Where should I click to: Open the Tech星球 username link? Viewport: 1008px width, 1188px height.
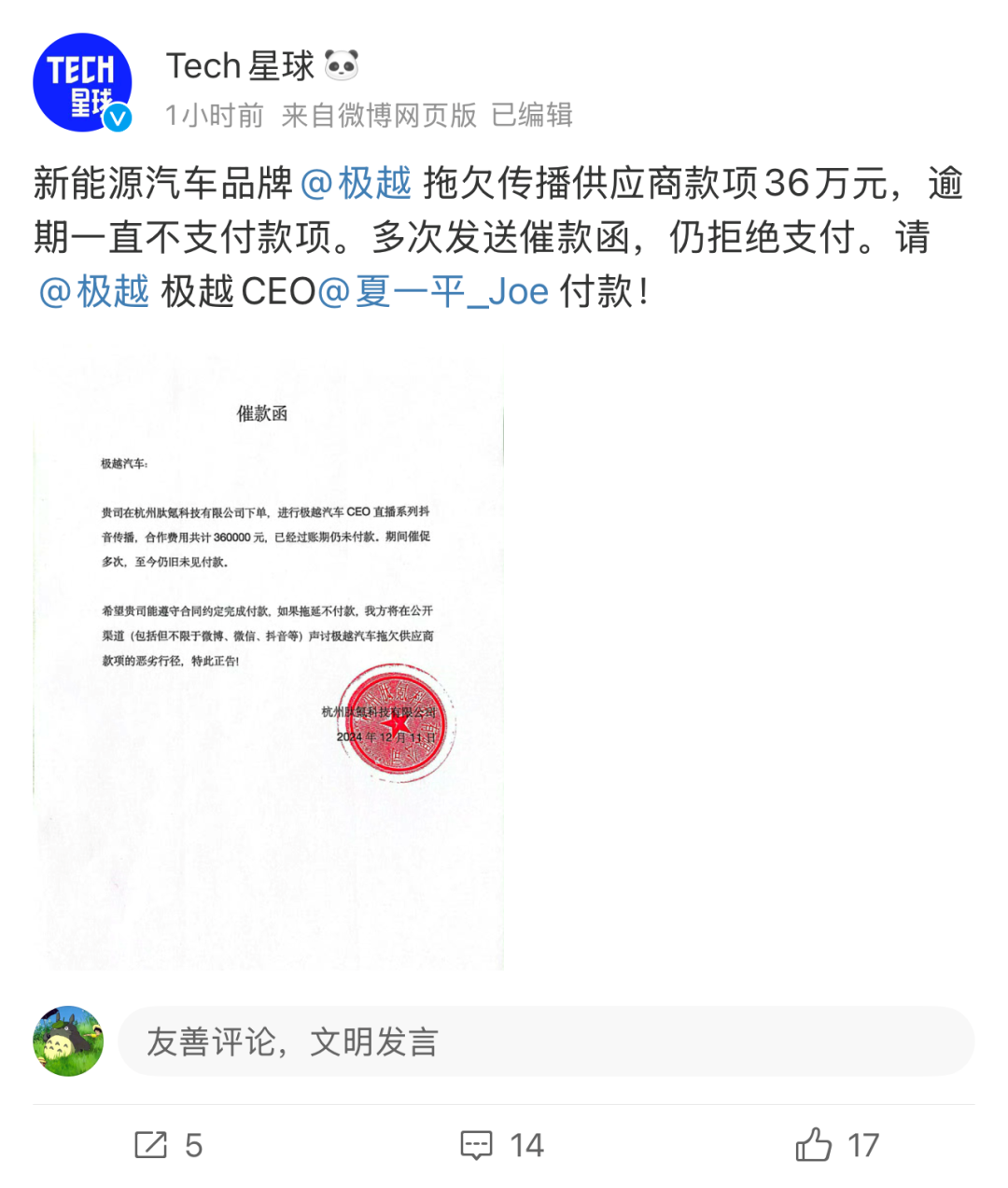[240, 65]
